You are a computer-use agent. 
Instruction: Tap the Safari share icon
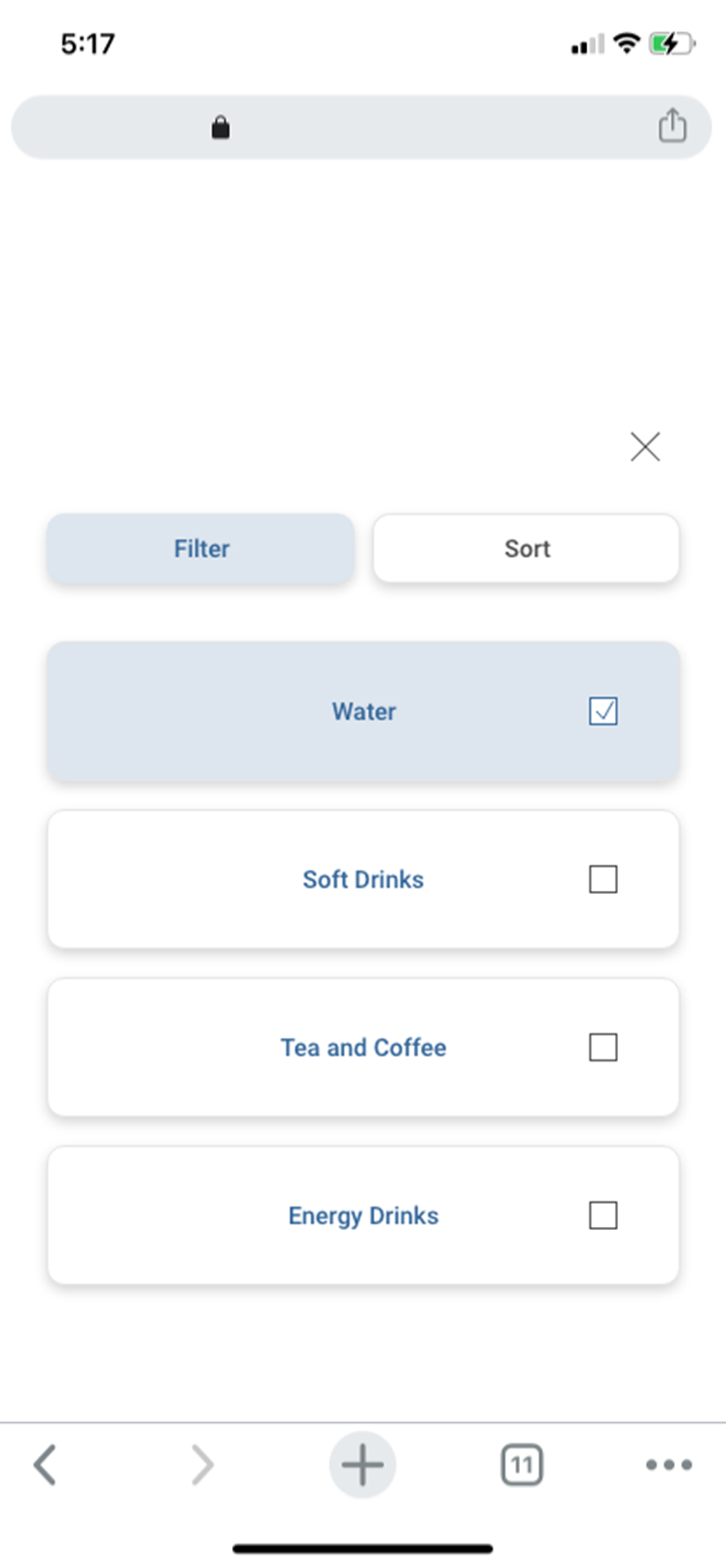[x=672, y=125]
